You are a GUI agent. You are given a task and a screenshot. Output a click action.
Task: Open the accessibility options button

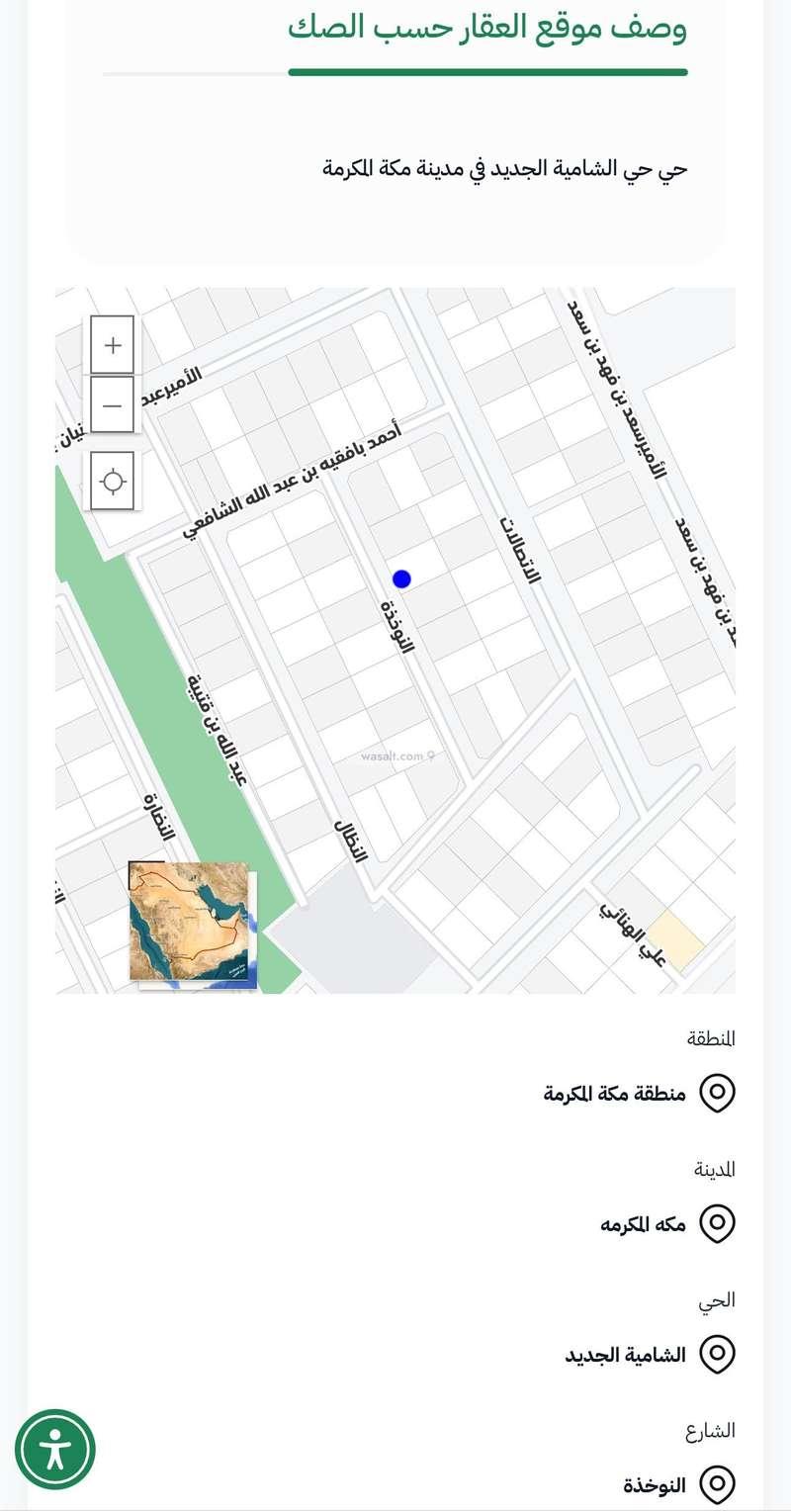point(55,1450)
